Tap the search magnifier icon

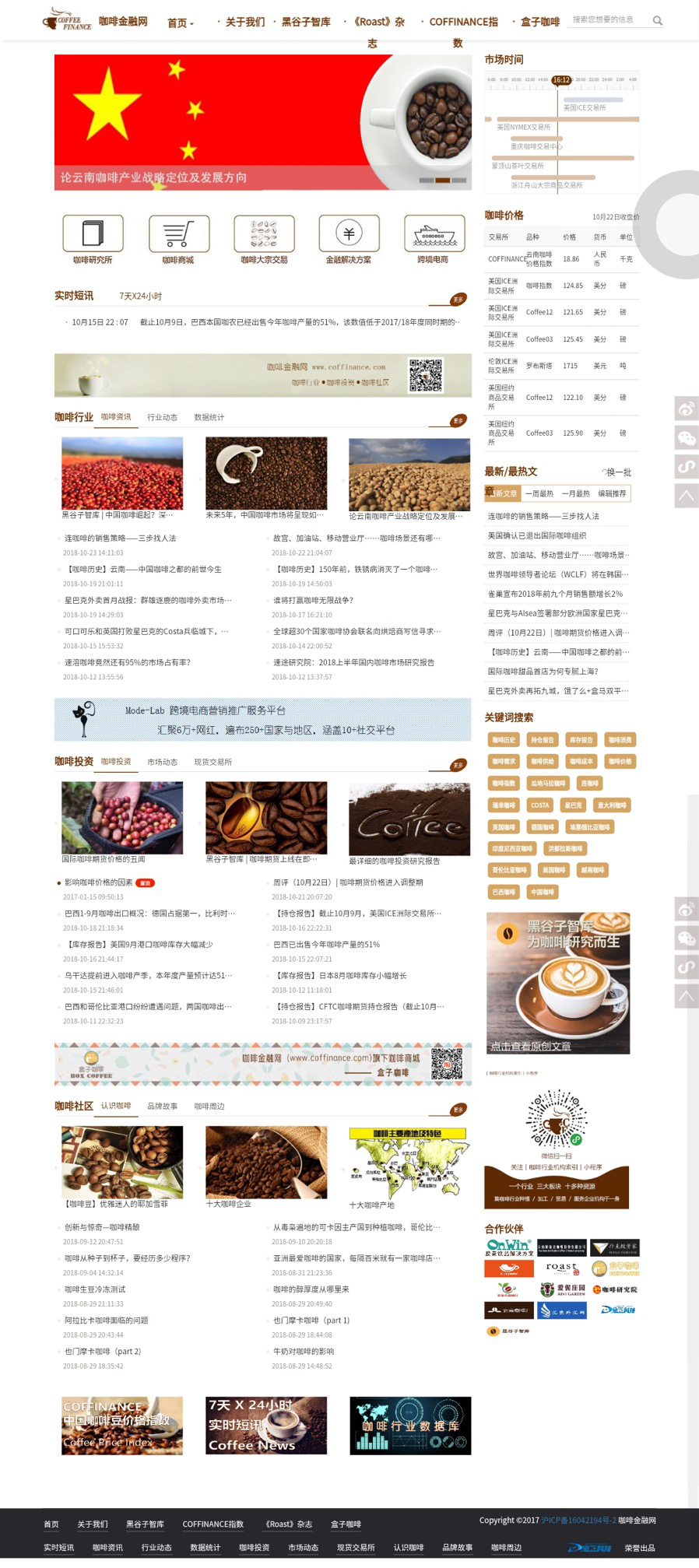[657, 21]
